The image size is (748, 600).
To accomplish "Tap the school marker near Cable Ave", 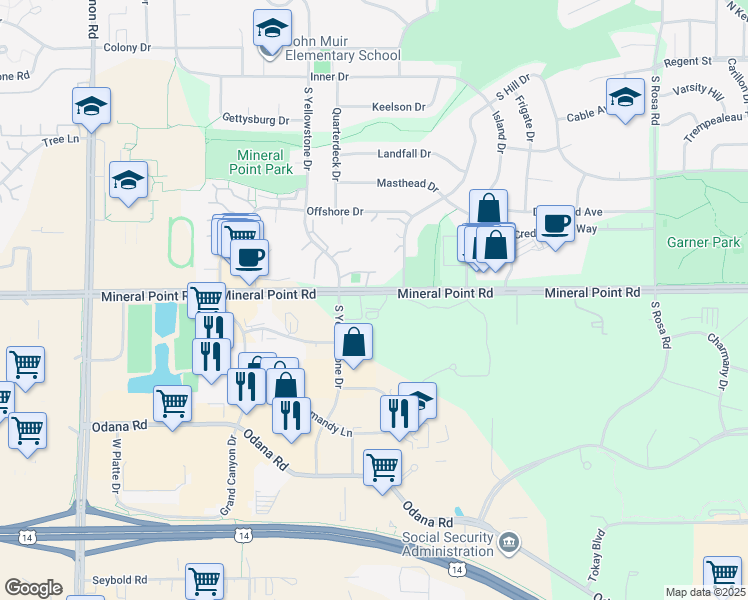I will click(625, 98).
